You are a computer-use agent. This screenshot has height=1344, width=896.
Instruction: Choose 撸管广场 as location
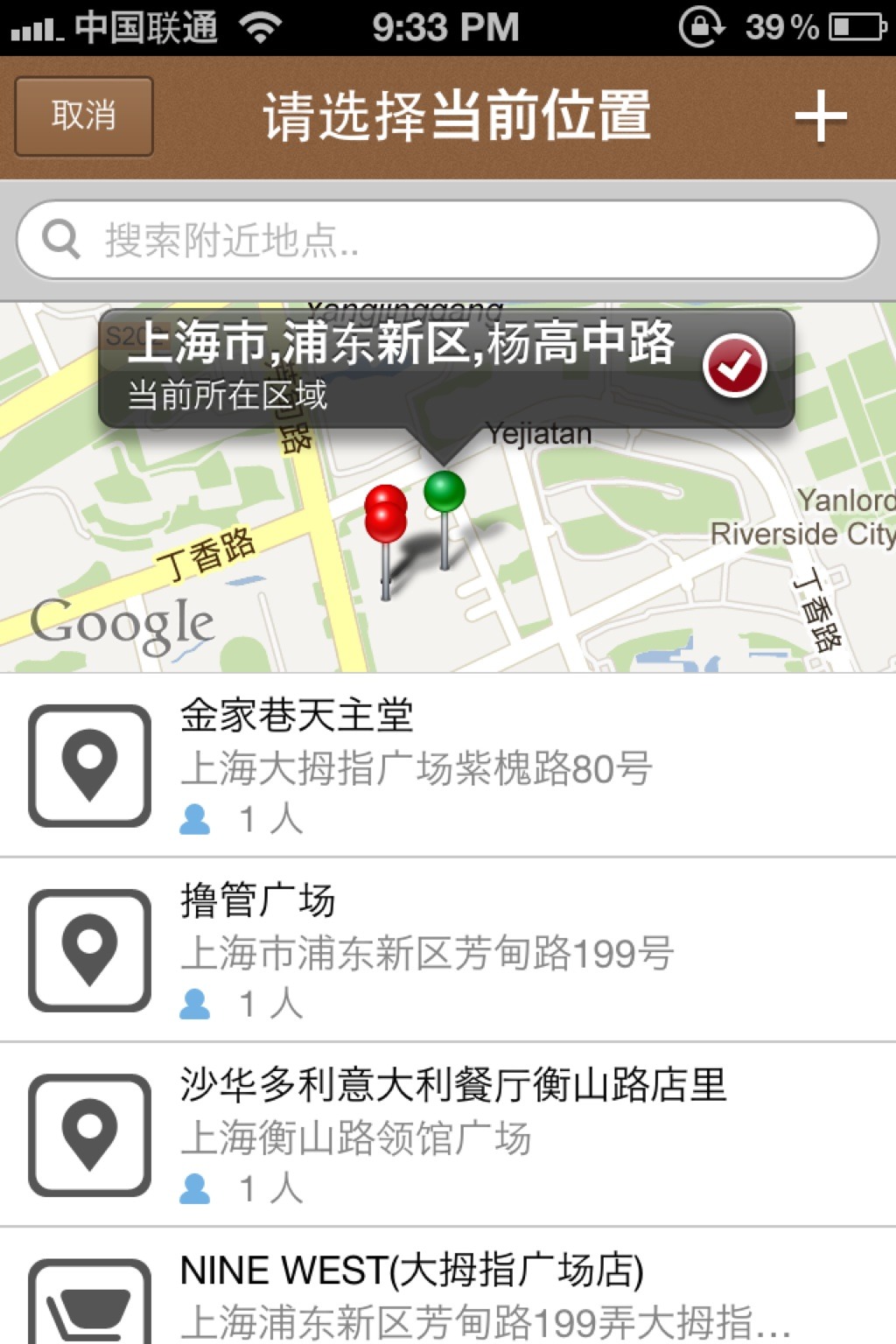tap(448, 950)
